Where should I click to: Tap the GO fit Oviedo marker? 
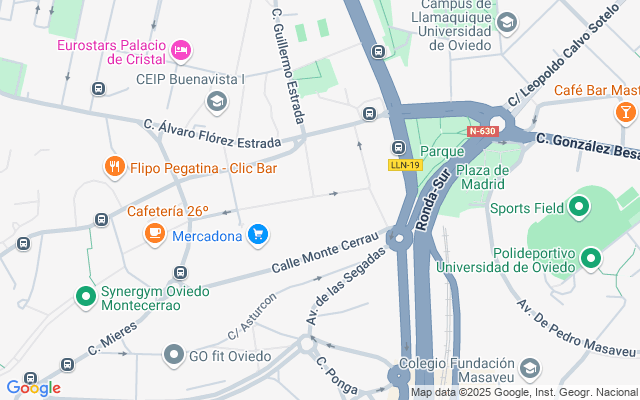[x=175, y=355]
